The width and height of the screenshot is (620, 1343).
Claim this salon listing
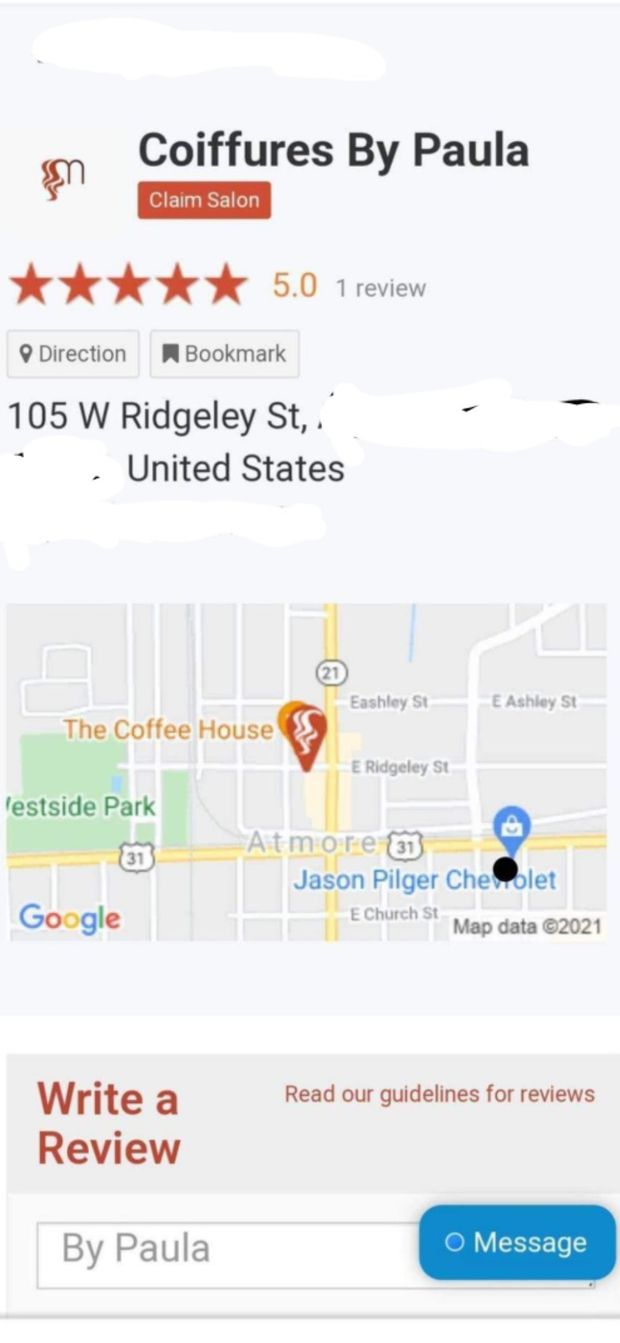point(204,200)
